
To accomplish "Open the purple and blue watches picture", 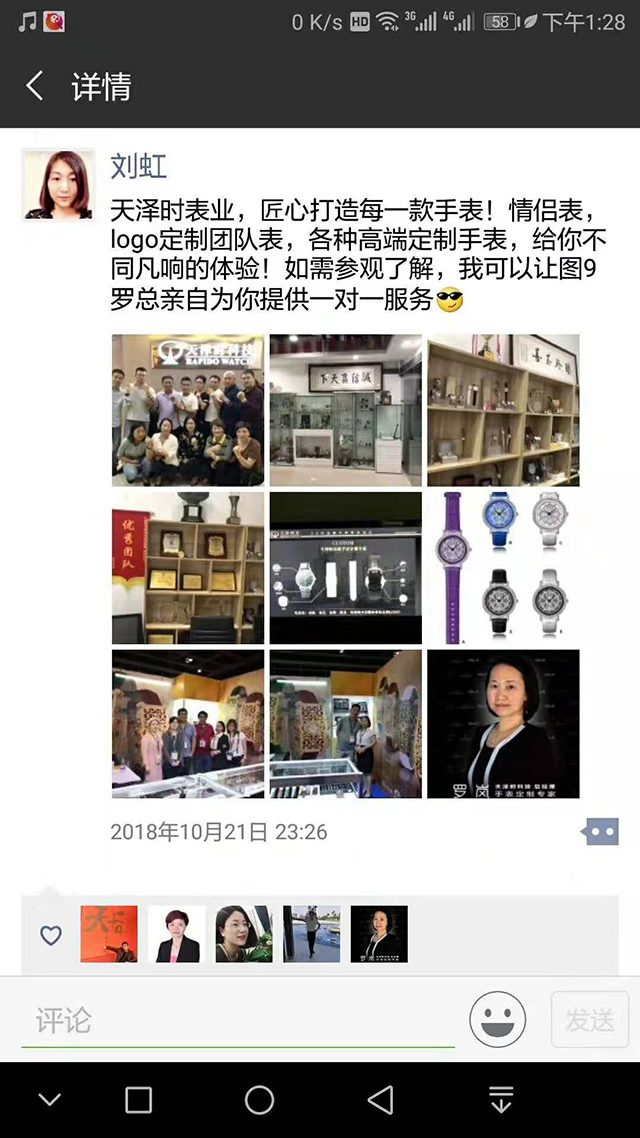I will coord(503,567).
